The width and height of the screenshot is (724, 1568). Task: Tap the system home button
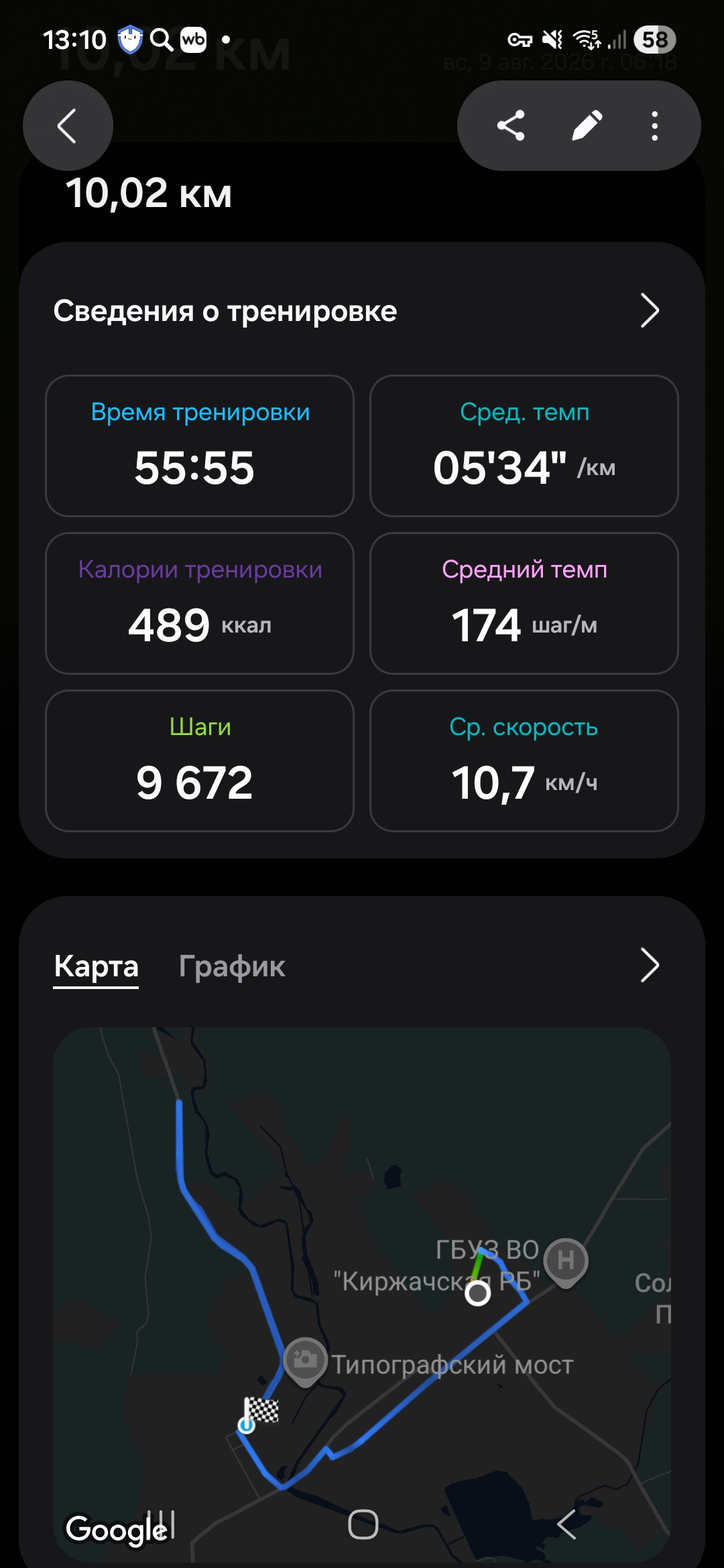[x=363, y=1524]
